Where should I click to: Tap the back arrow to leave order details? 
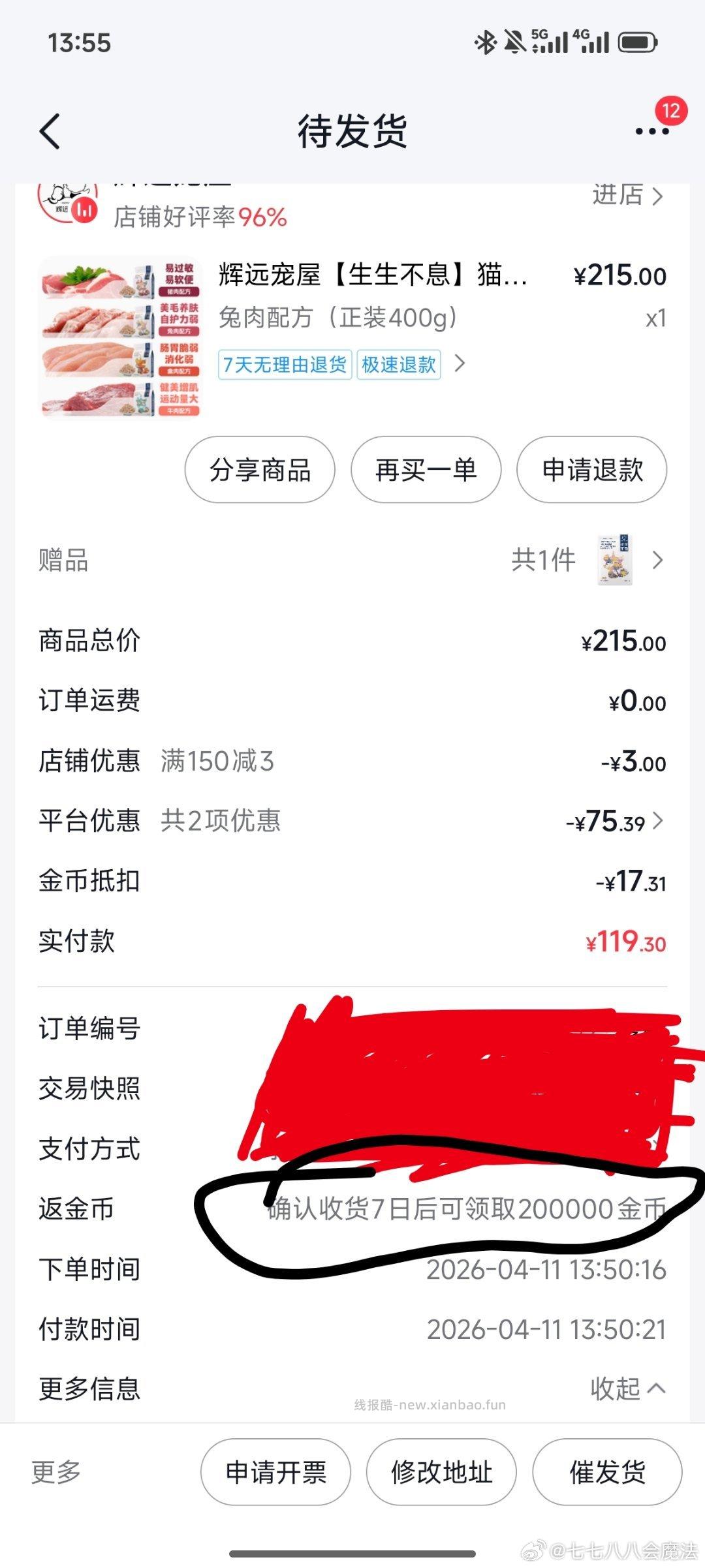click(49, 131)
